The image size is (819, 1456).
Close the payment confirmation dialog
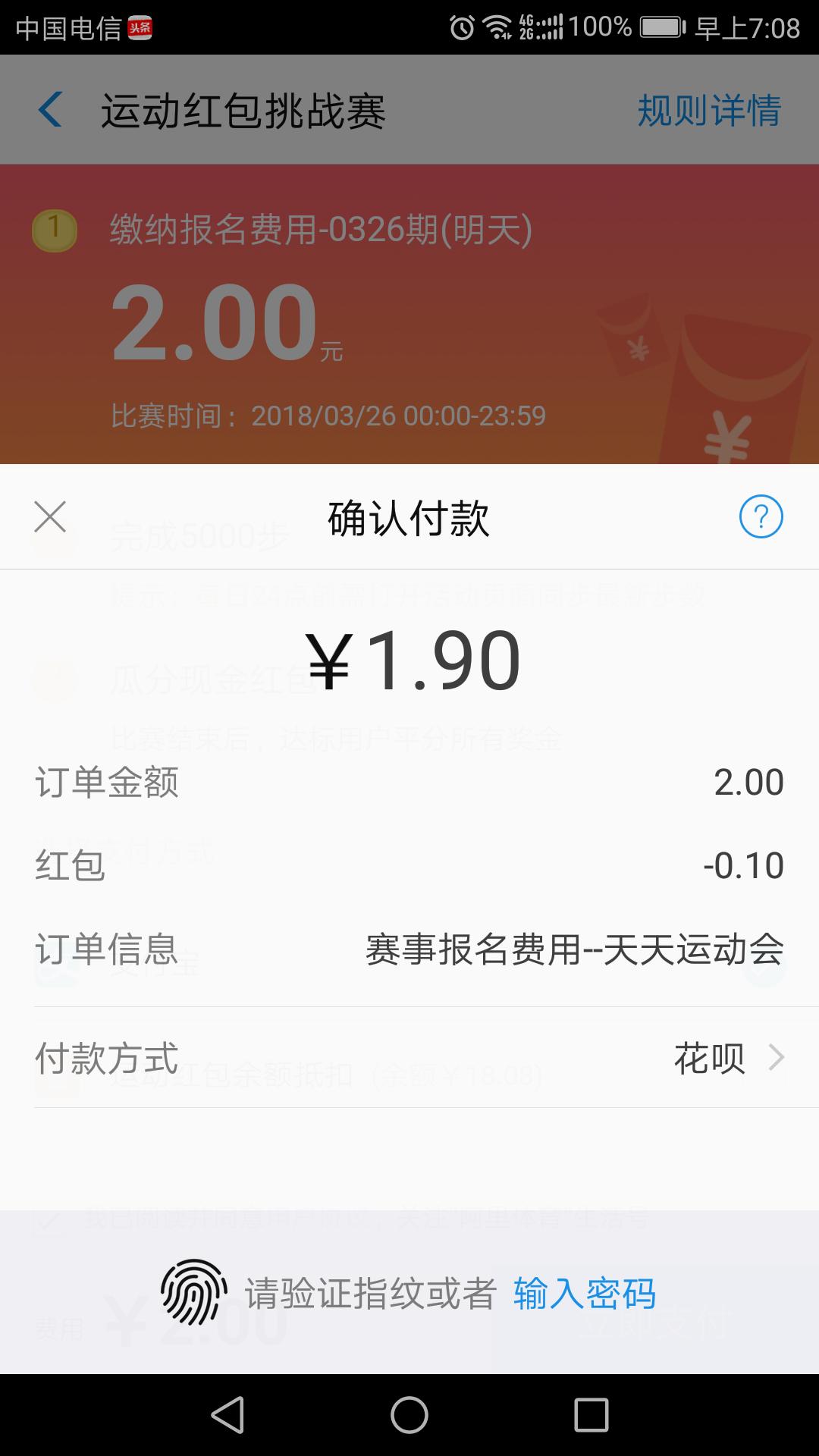point(51,518)
